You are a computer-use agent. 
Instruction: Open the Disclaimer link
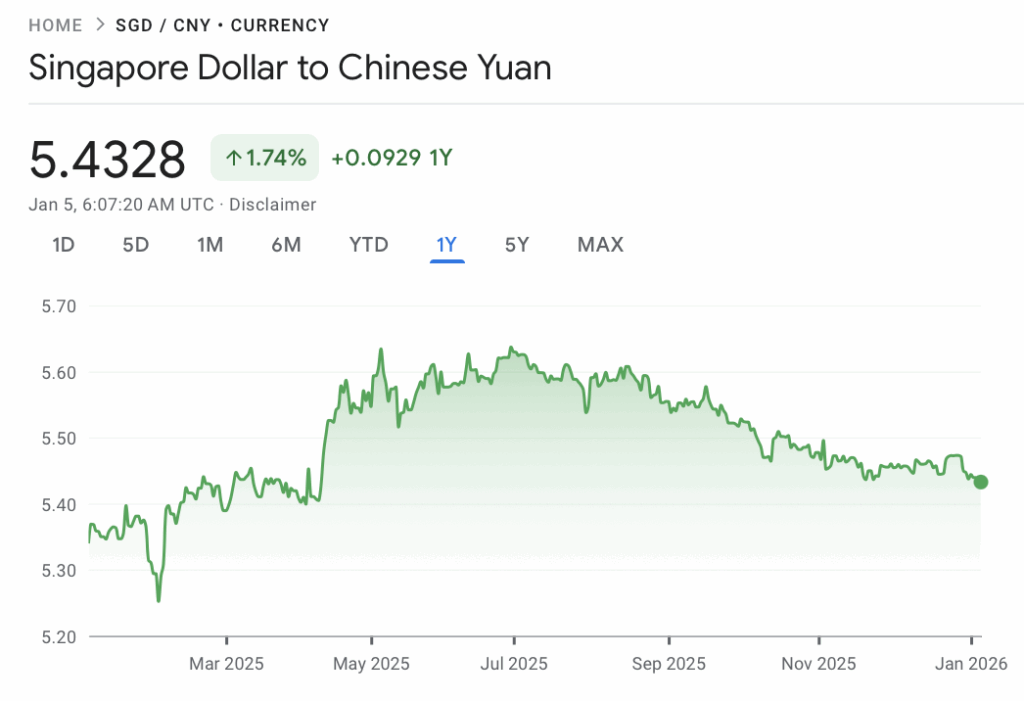[x=273, y=204]
